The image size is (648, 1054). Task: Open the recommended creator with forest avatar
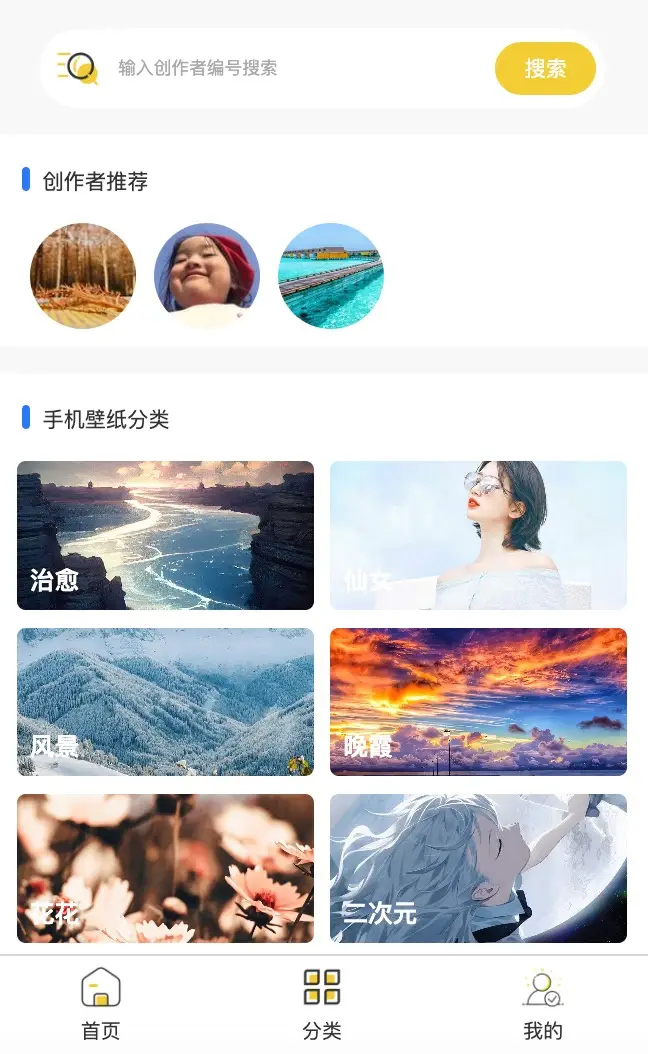coord(82,276)
